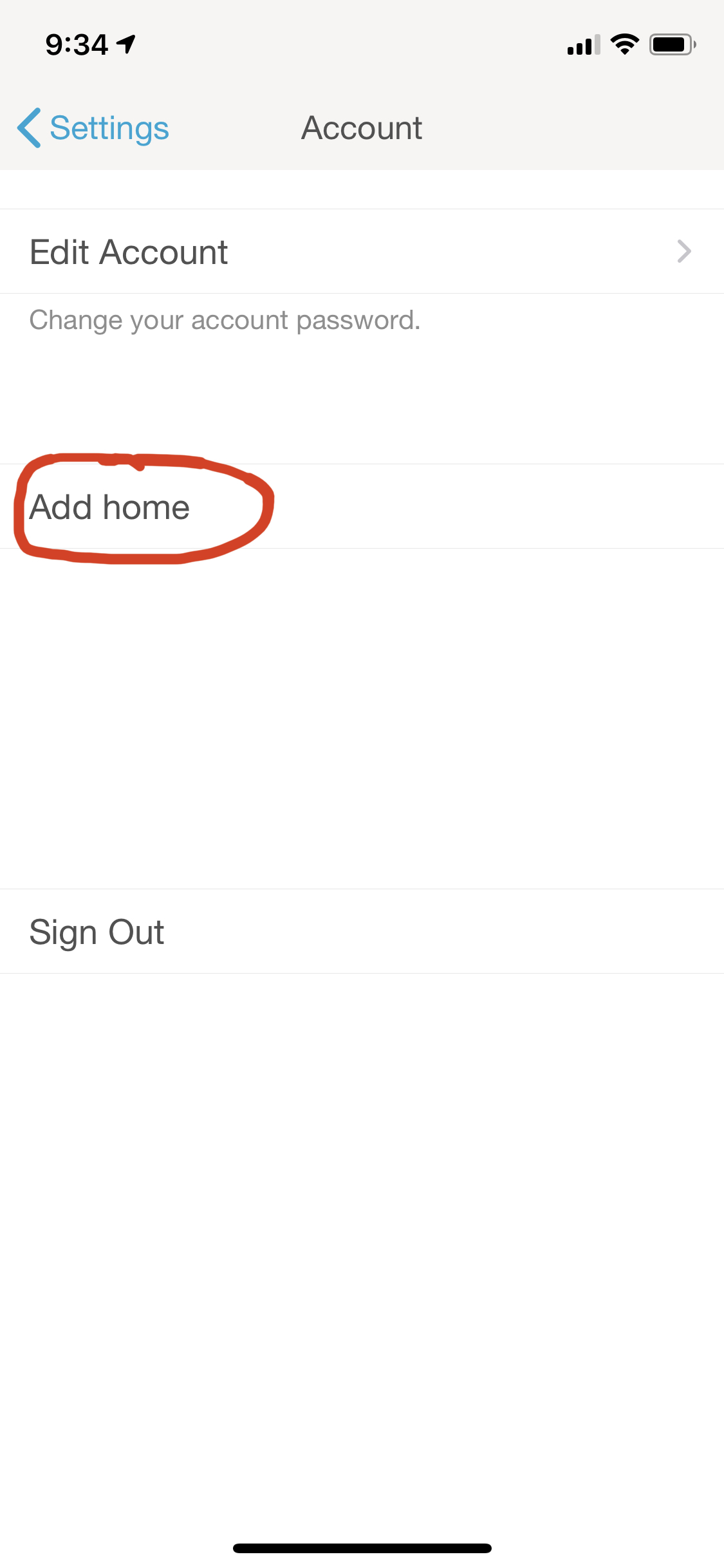This screenshot has height=1568, width=724.
Task: Select the circled Add home option
Action: click(109, 507)
